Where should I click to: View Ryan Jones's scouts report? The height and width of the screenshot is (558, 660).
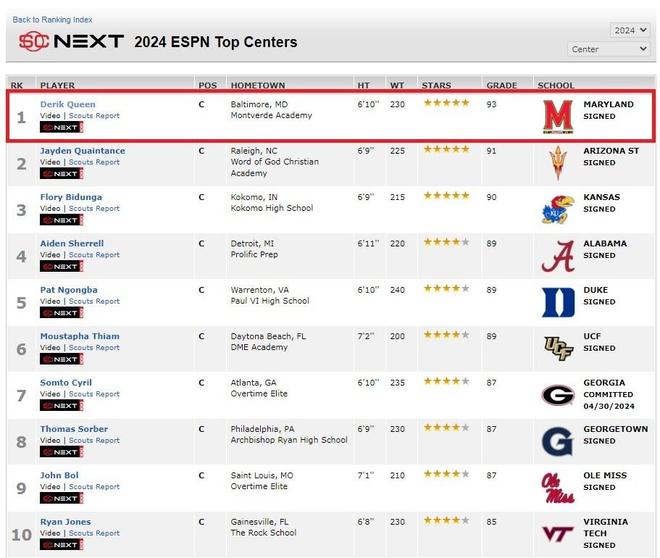click(94, 533)
